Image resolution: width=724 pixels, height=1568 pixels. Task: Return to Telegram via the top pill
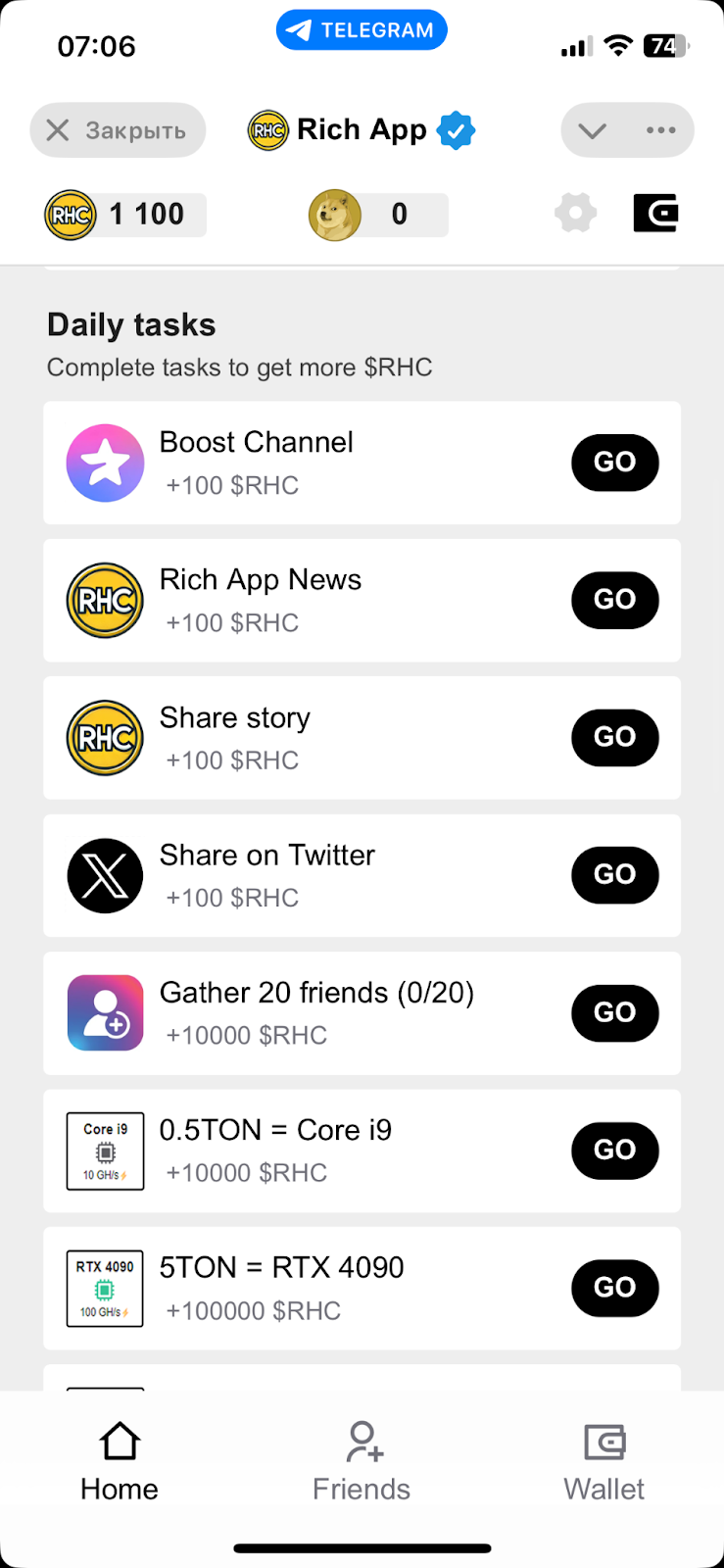click(362, 30)
